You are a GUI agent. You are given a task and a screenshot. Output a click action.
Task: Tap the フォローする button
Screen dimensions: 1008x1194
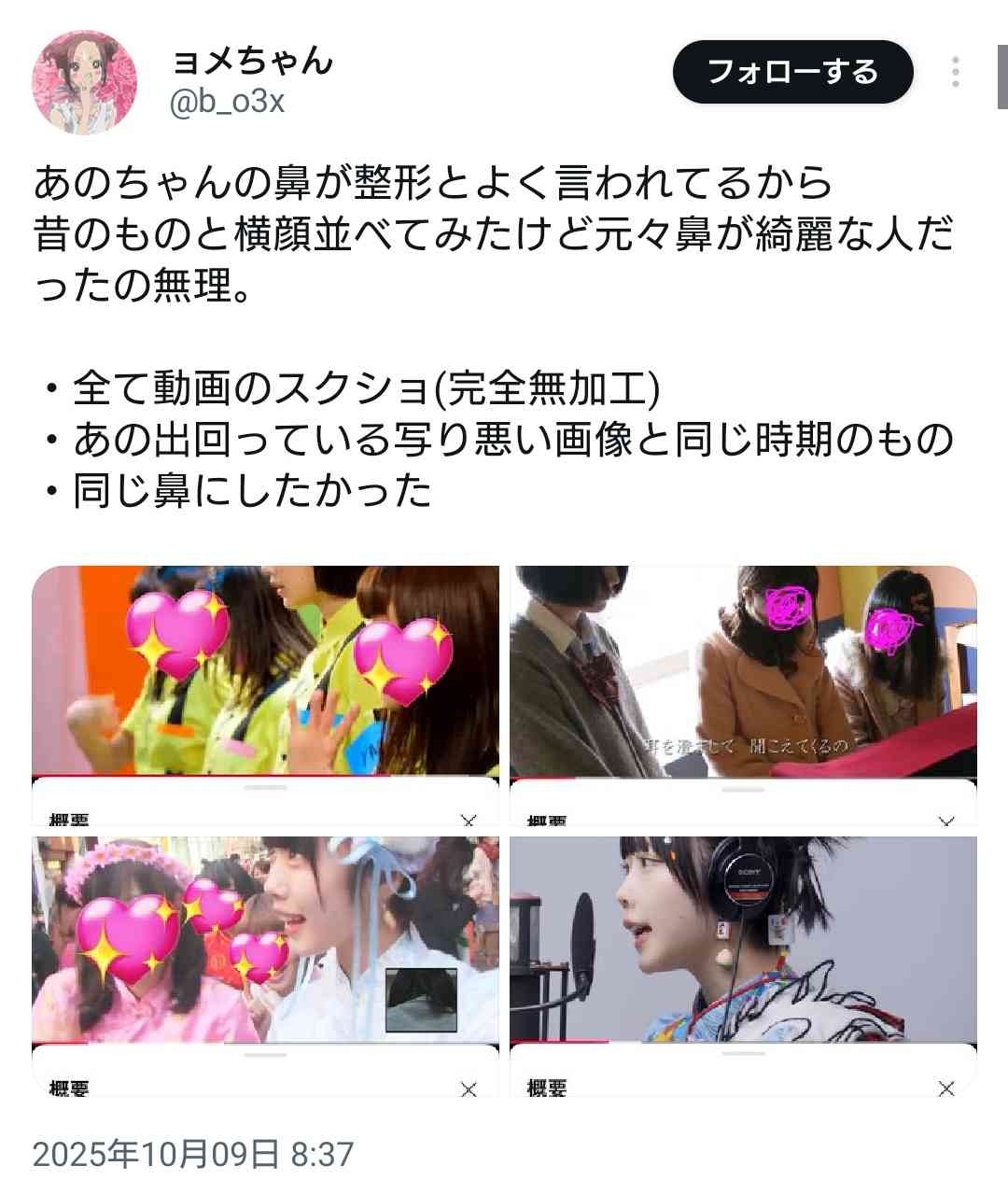791,72
